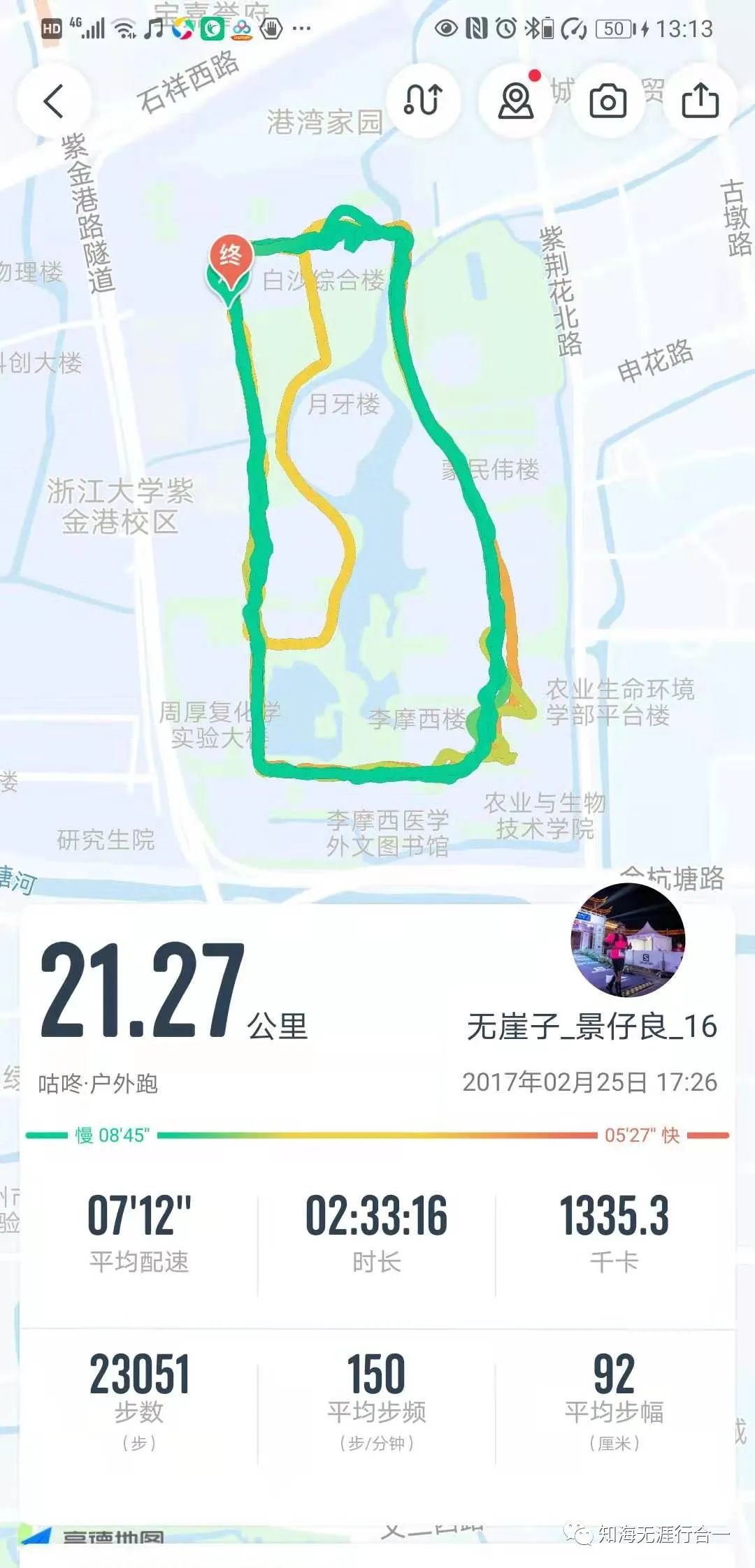Viewport: 755px width, 1568px height.
Task: Open the map location pin icon
Action: pyautogui.click(x=516, y=100)
